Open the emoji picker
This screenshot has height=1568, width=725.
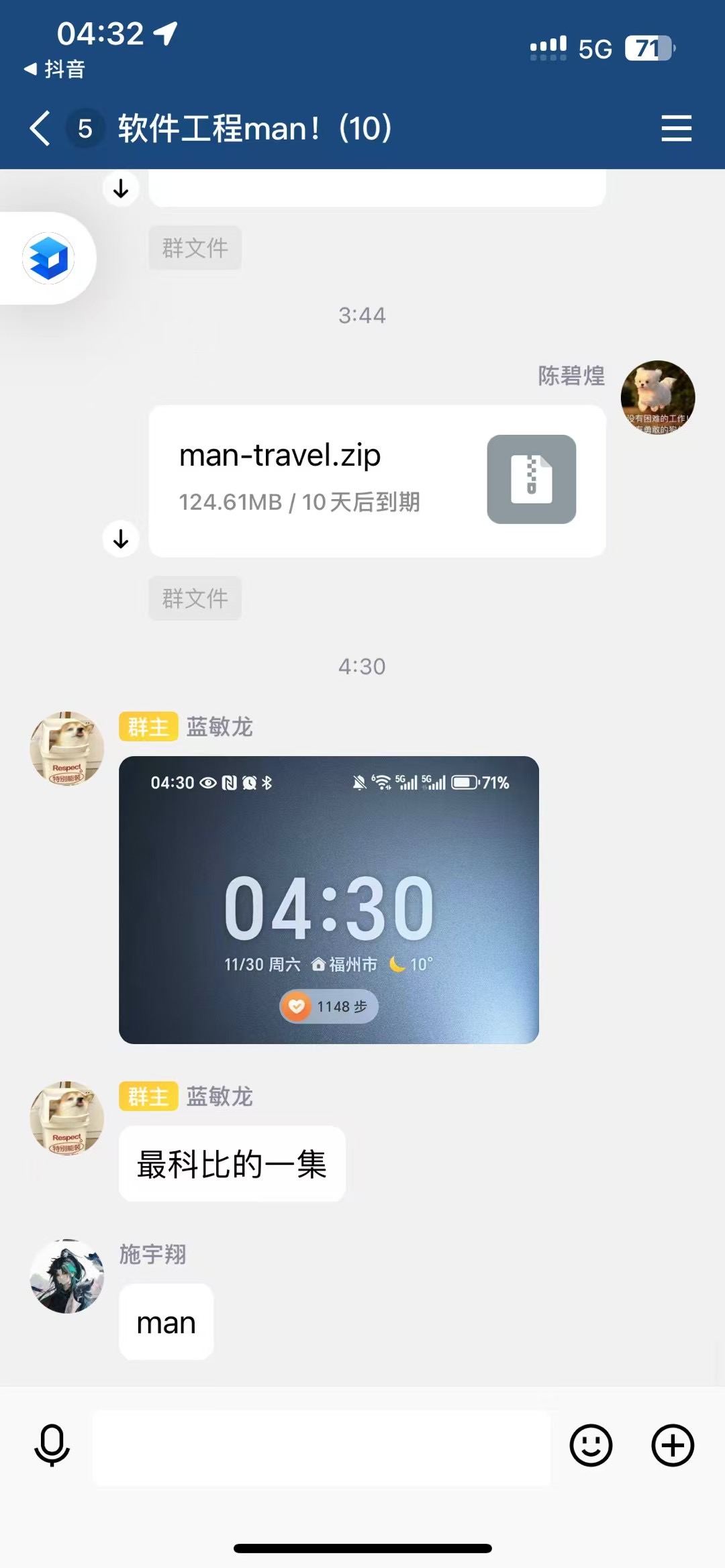(591, 1445)
